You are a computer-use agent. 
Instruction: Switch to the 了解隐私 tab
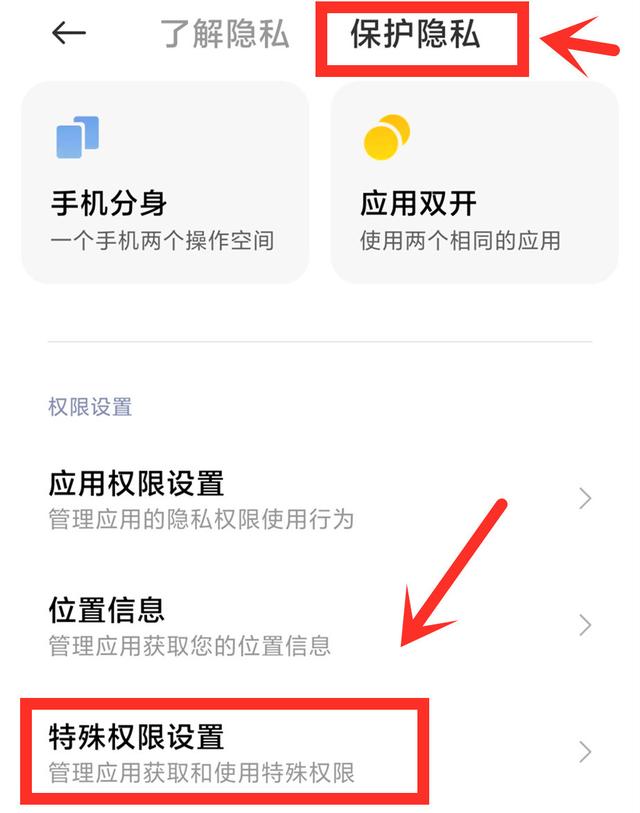[x=225, y=34]
